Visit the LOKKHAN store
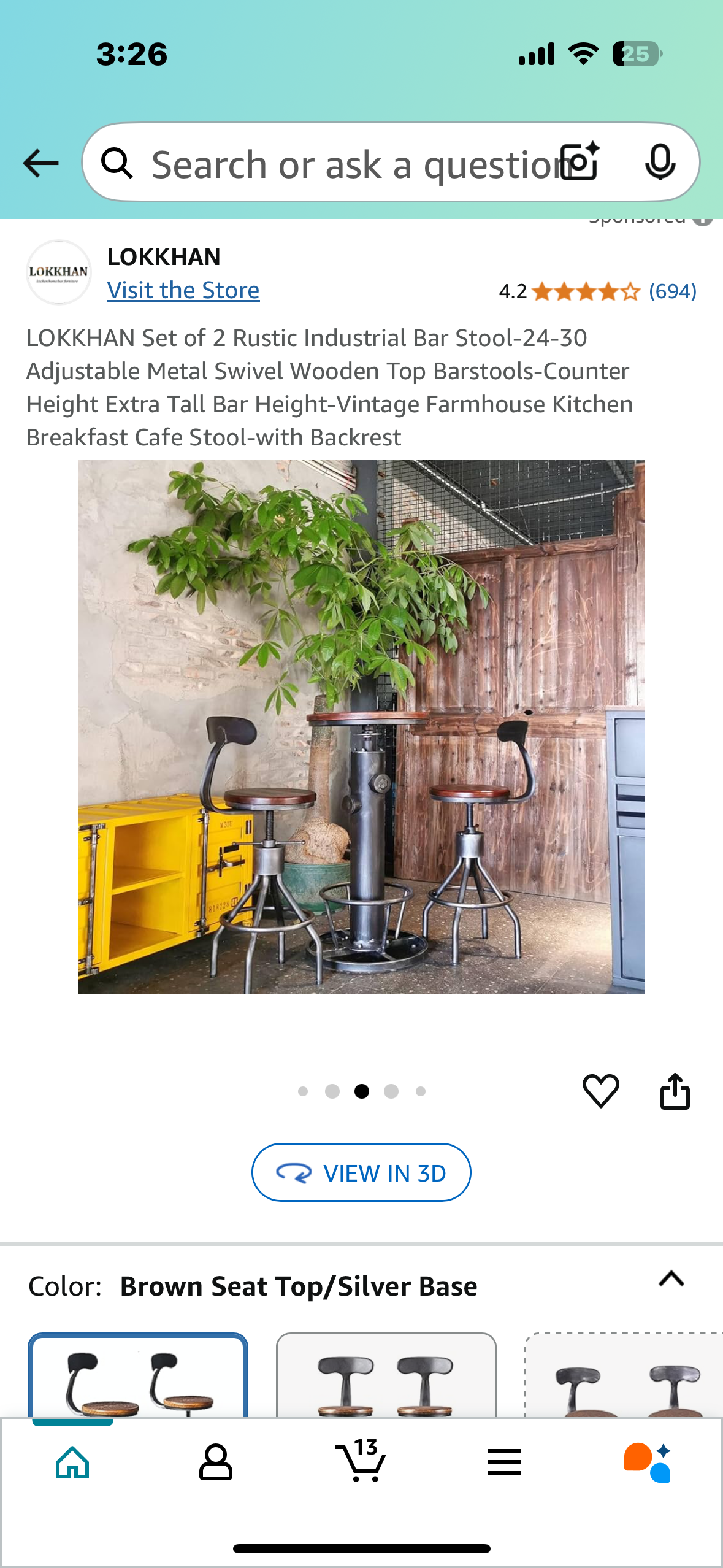 coord(183,290)
